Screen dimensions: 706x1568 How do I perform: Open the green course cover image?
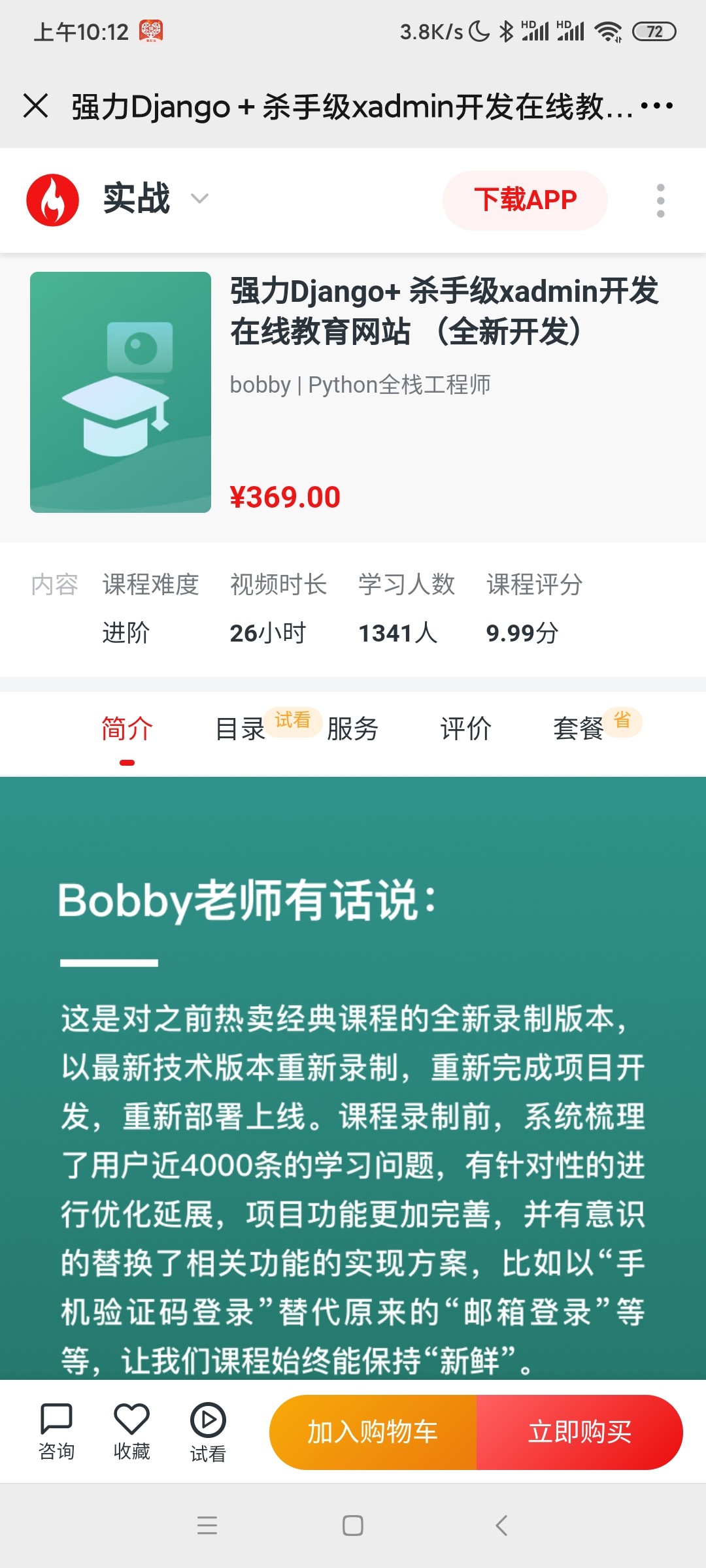[x=120, y=392]
